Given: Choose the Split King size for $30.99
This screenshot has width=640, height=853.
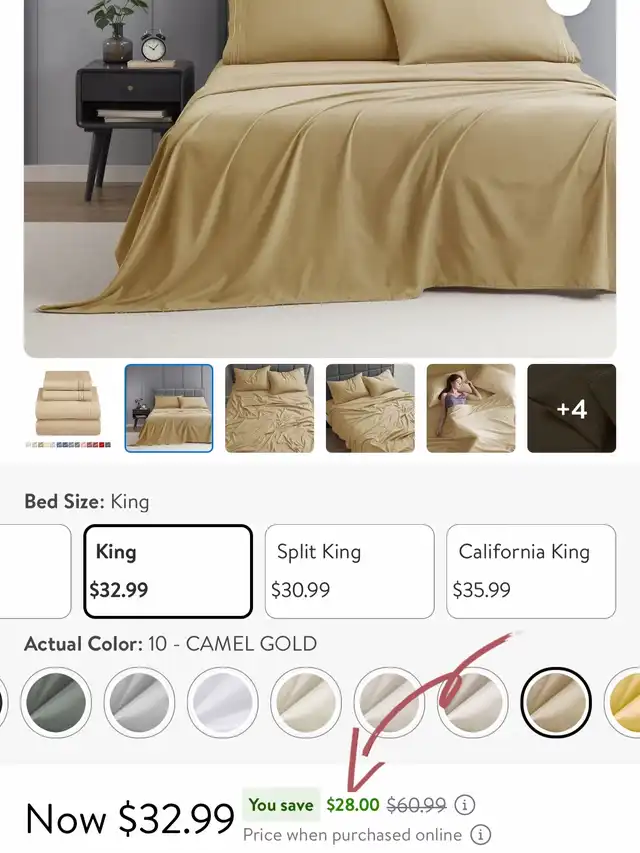Looking at the screenshot, I should click(350, 571).
